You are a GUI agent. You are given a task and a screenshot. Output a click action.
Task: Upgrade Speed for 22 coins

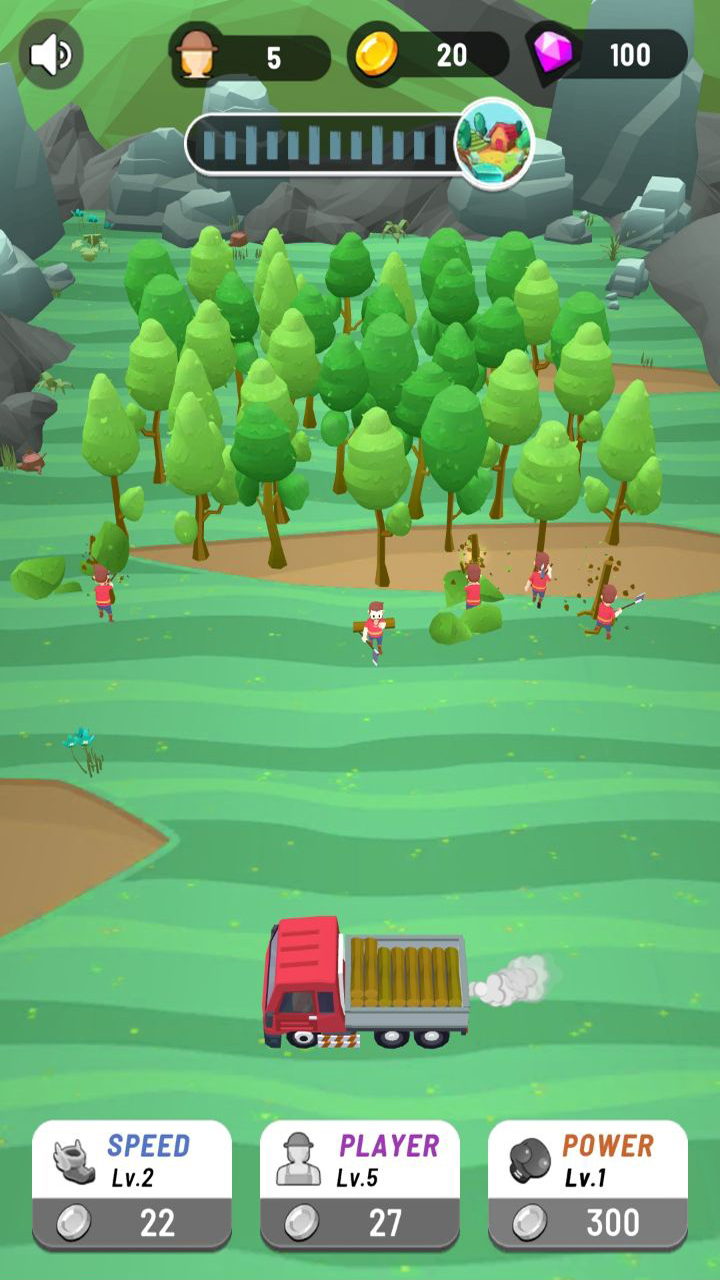(x=132, y=1185)
